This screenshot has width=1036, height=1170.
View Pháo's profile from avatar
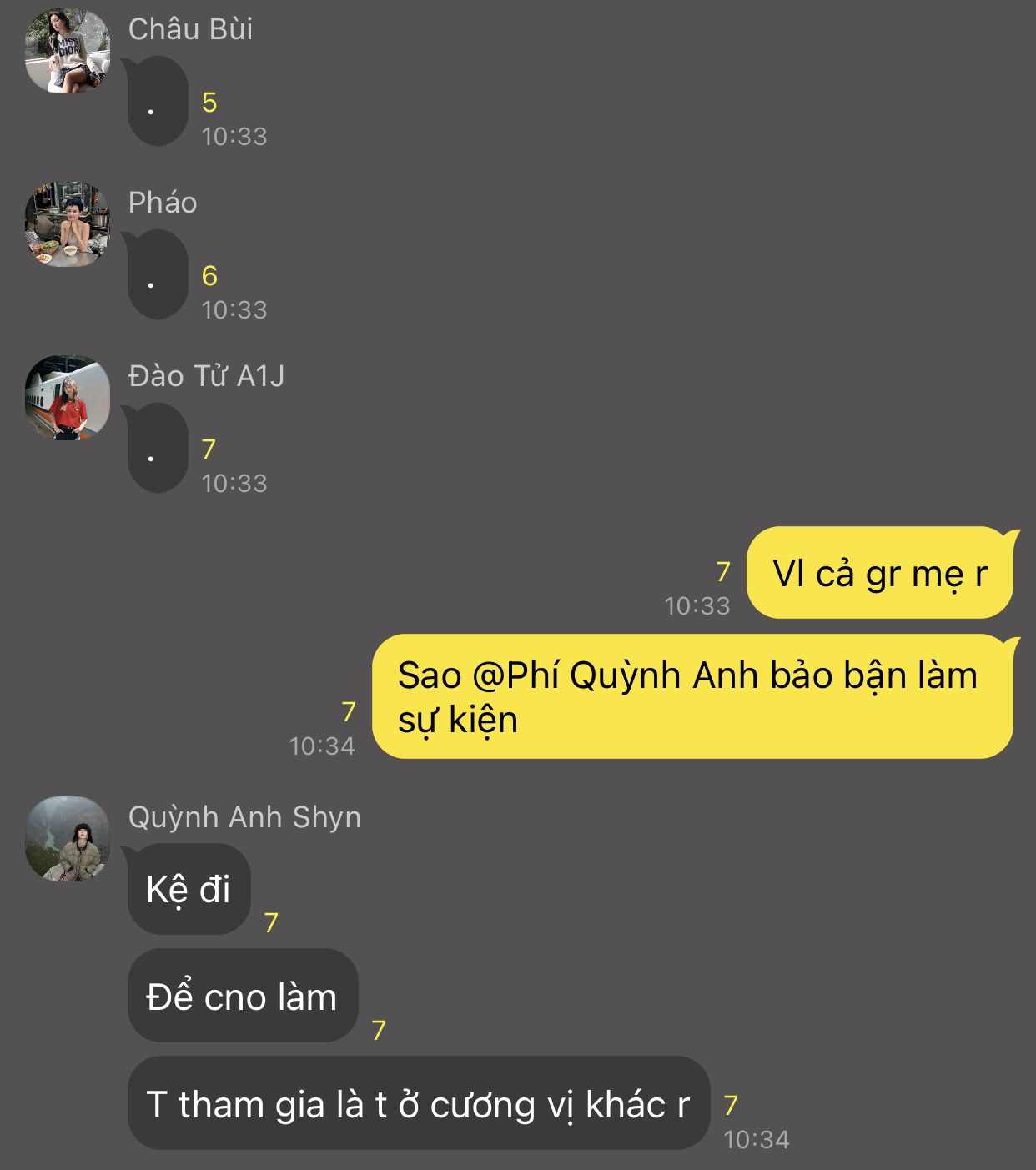(68, 224)
